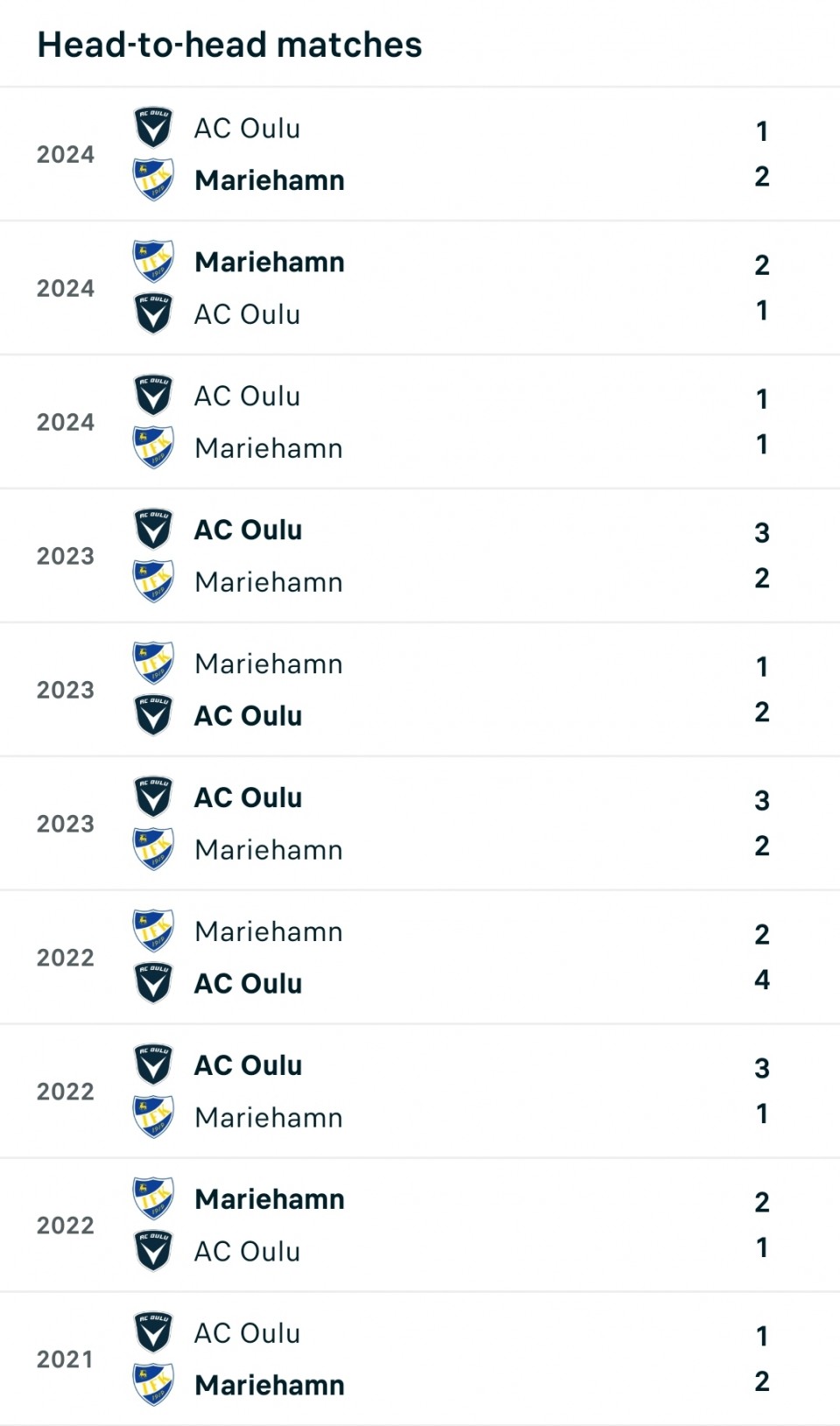Image resolution: width=840 pixels, height=1426 pixels.
Task: Select the 2022 match Mariehamn 2-4 AC Oulu
Action: click(x=420, y=958)
